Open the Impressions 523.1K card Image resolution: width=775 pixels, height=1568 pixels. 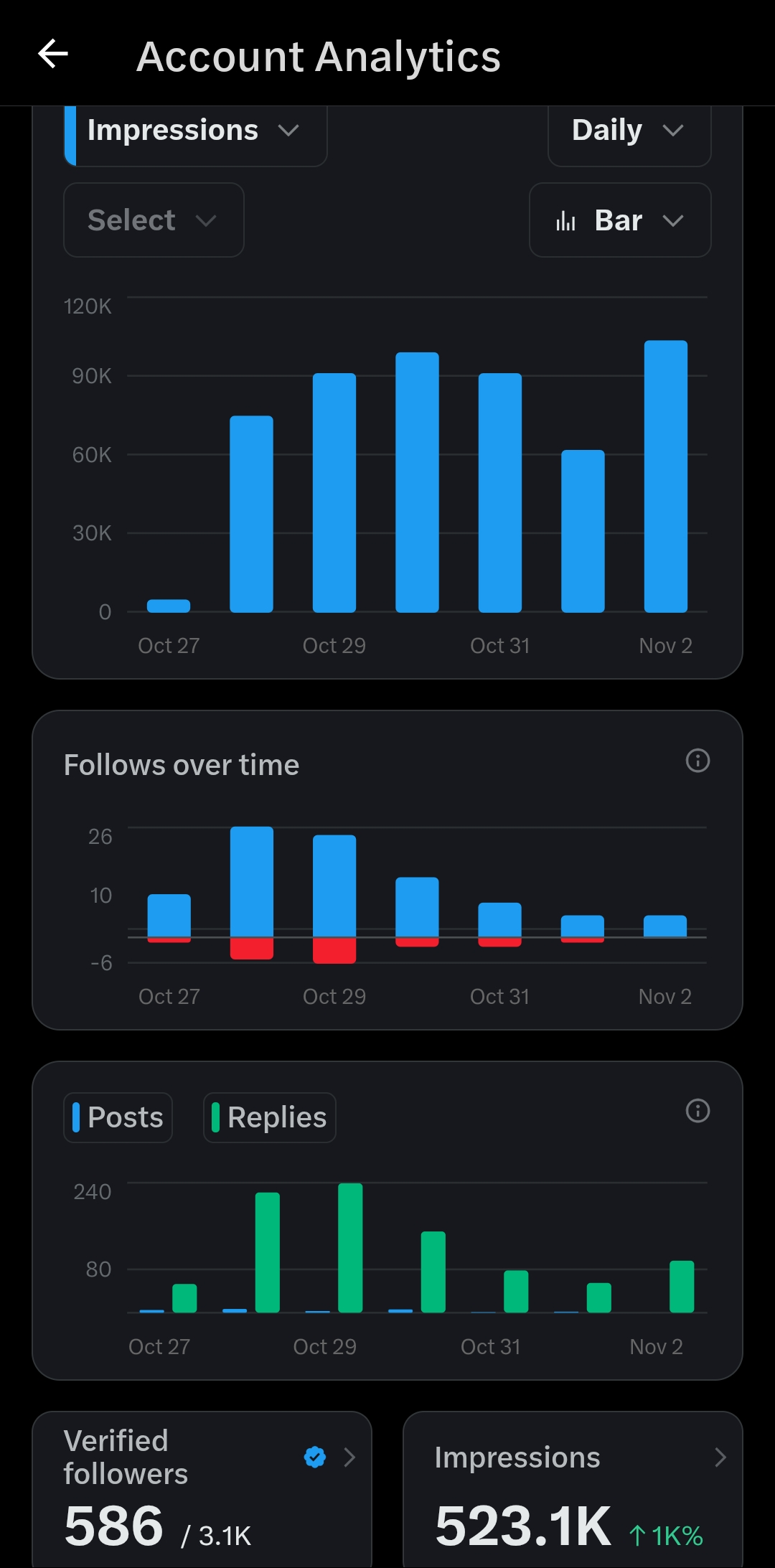573,1489
